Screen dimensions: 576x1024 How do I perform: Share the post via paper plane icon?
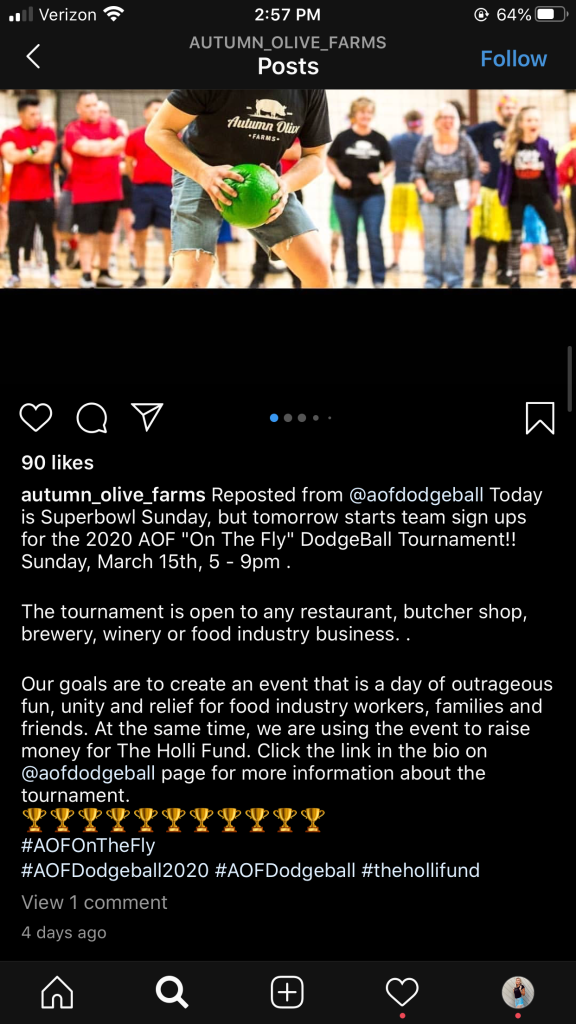147,416
